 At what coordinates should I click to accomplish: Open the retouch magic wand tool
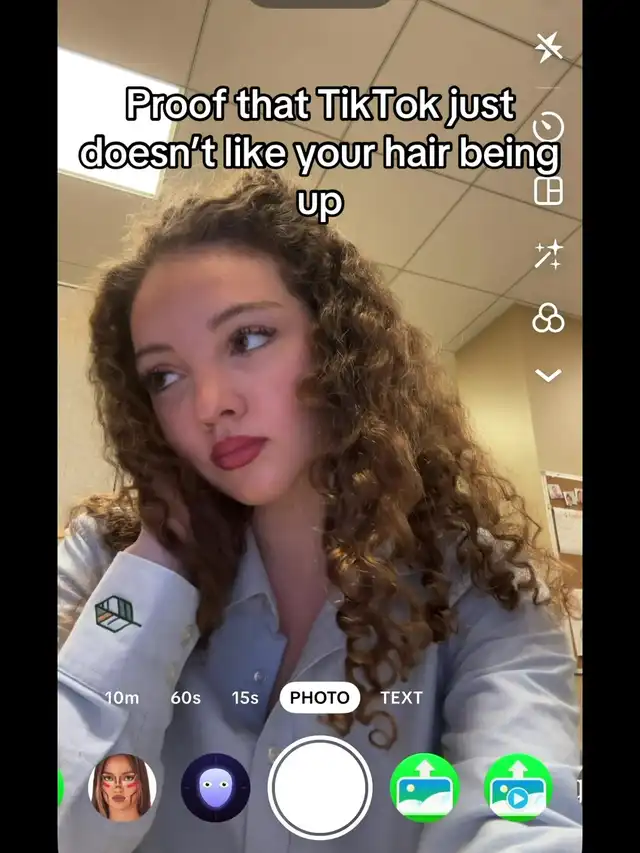pyautogui.click(x=548, y=255)
